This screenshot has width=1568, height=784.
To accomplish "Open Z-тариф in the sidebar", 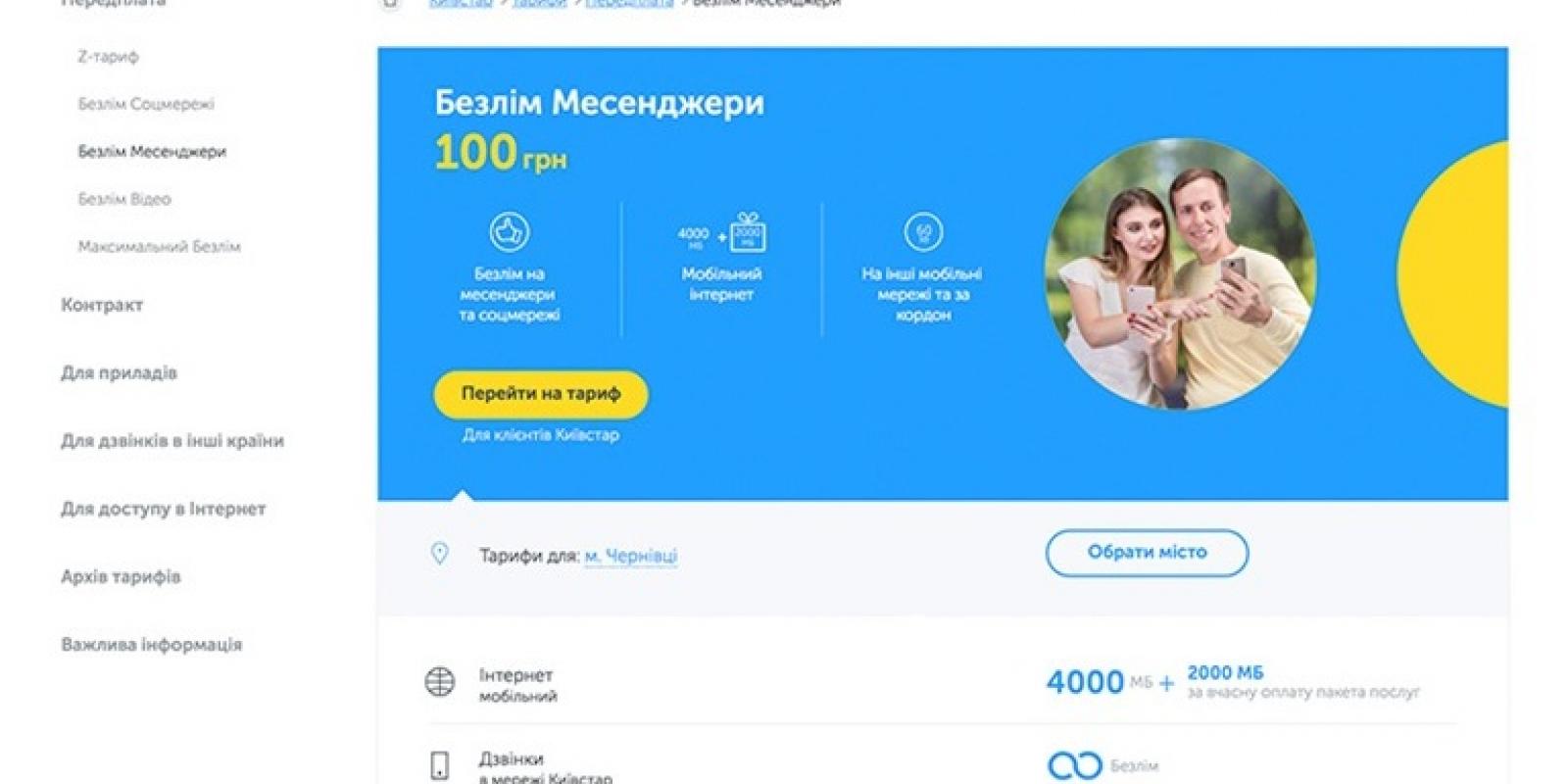I will point(108,57).
